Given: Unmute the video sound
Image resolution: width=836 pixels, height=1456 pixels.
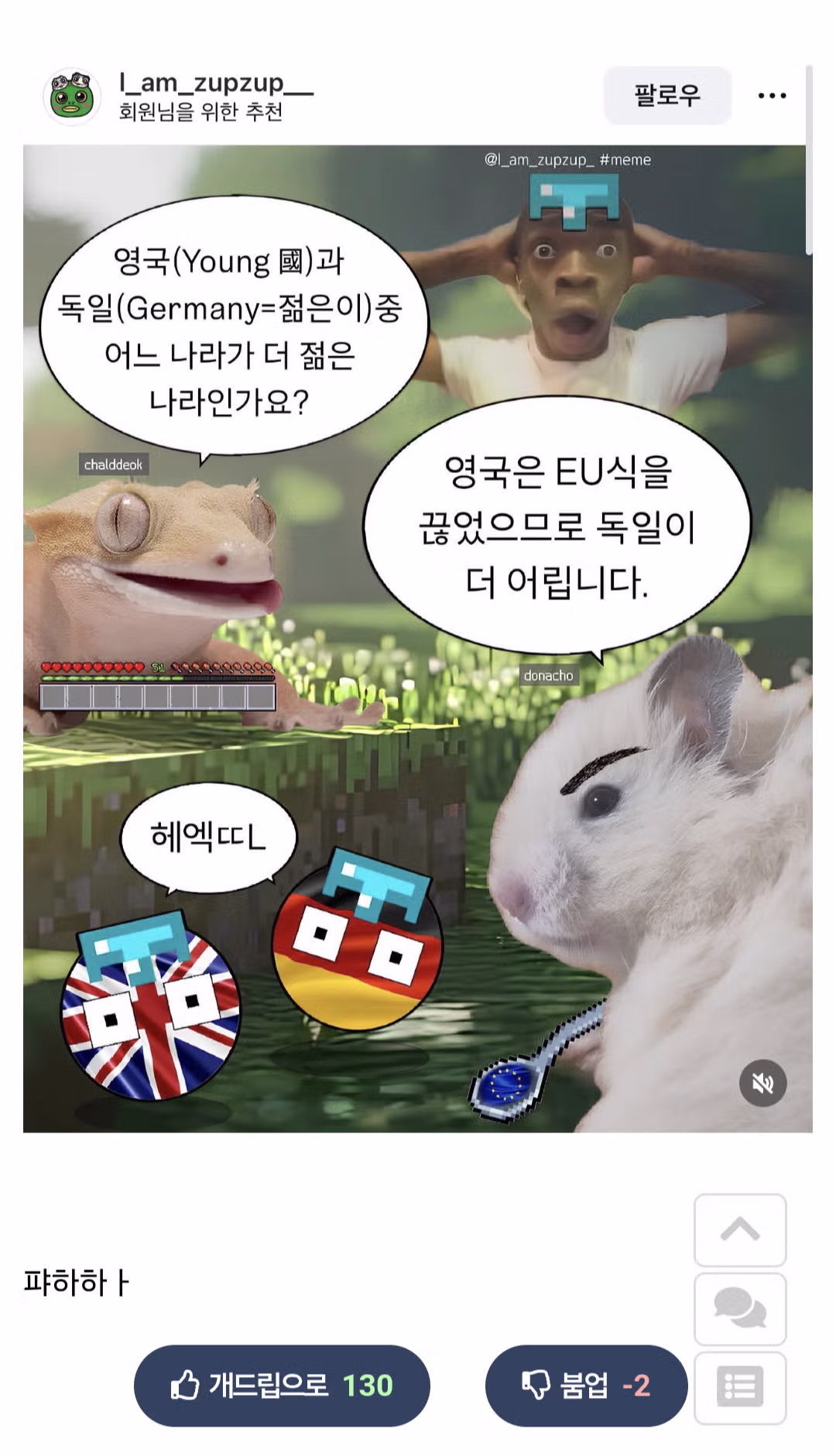Looking at the screenshot, I should point(762,1083).
